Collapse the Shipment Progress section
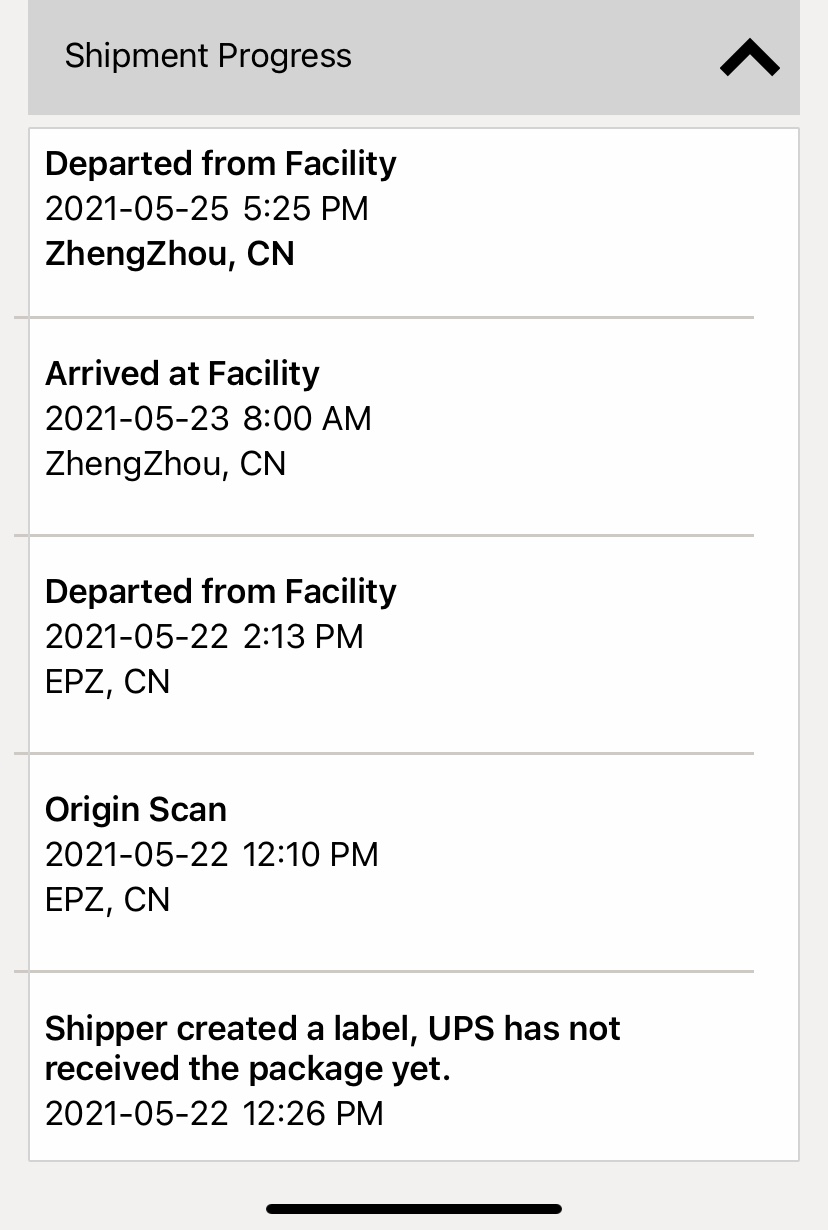828x1230 pixels. pyautogui.click(x=749, y=58)
